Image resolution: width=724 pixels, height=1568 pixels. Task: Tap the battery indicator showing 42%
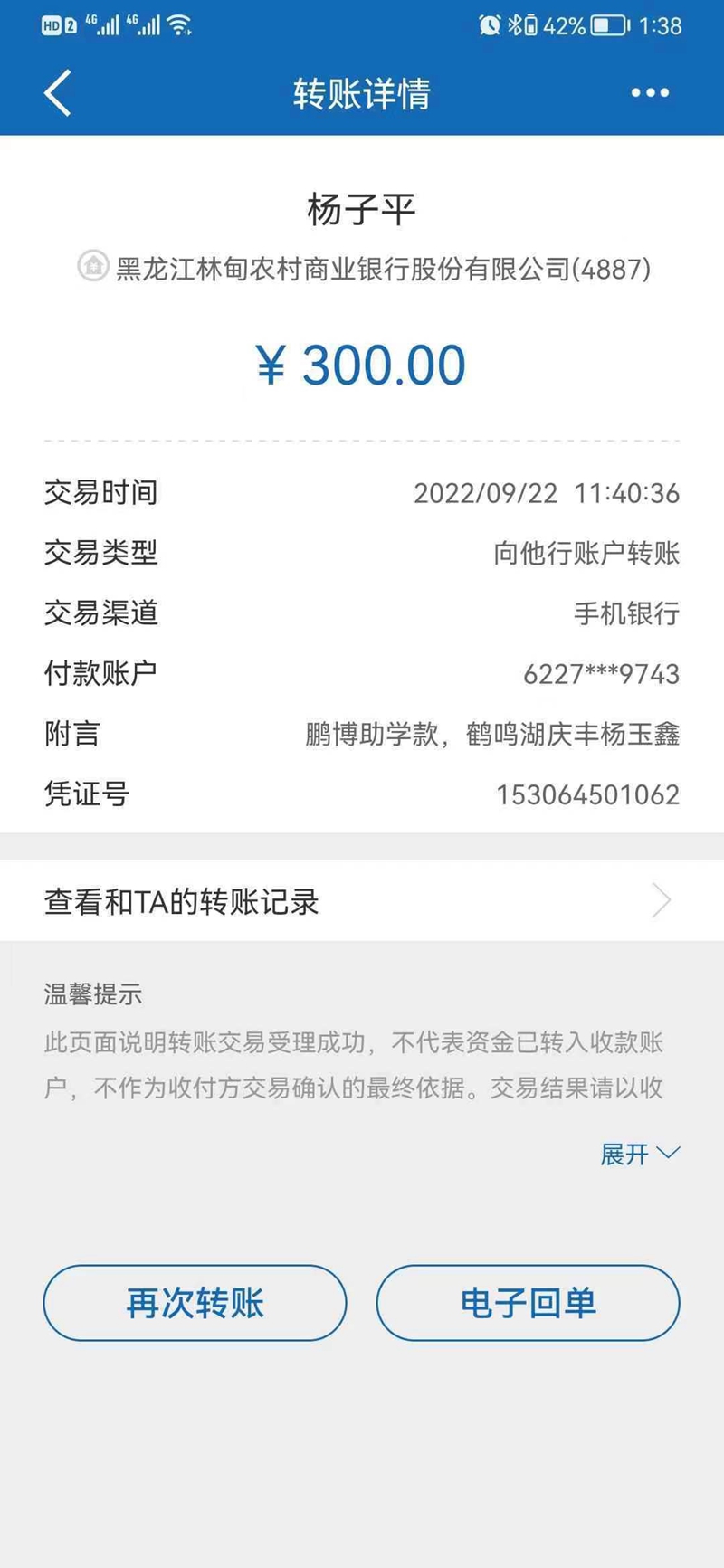click(x=603, y=26)
